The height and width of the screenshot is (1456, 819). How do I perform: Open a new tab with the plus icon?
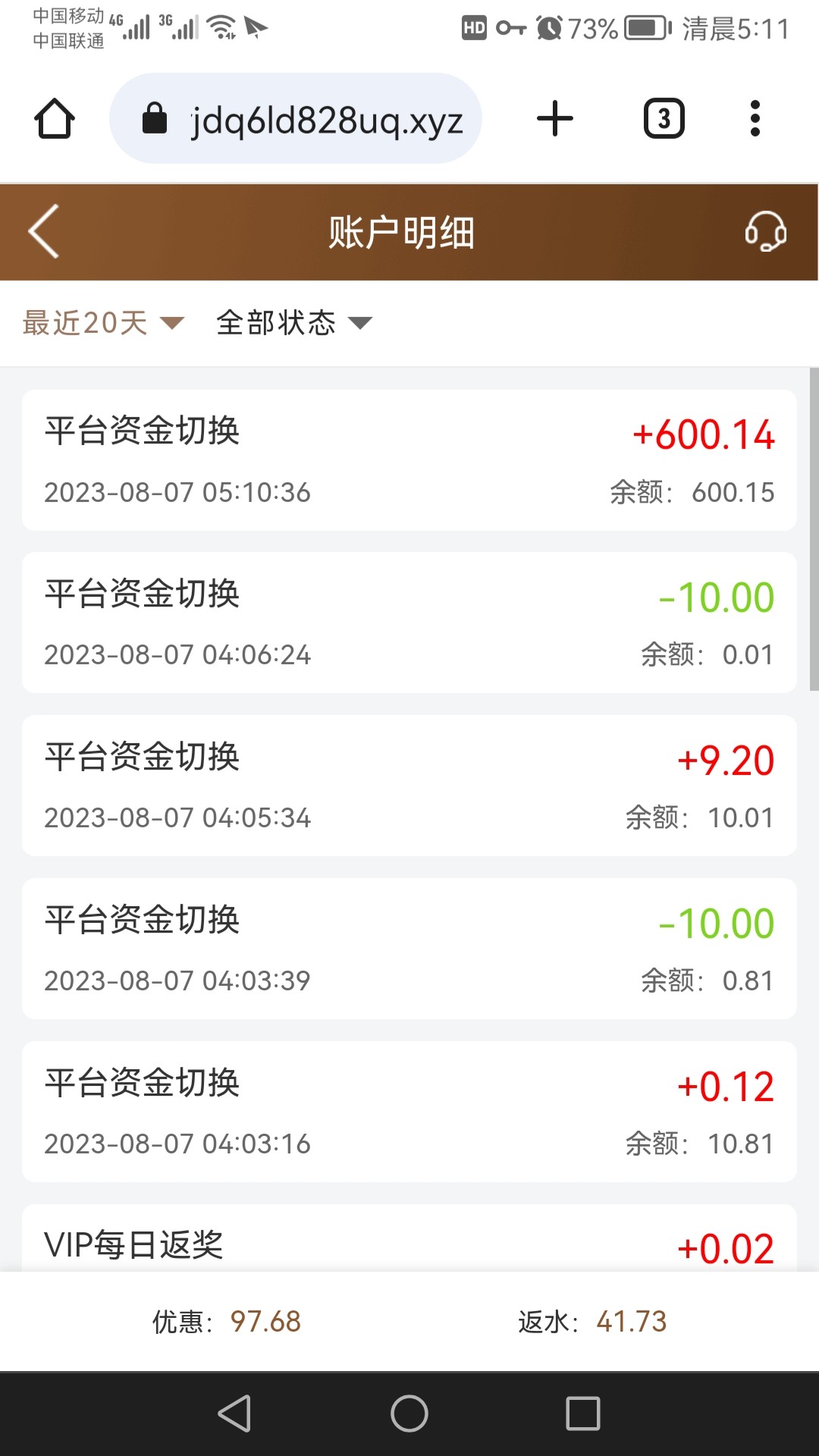[554, 118]
